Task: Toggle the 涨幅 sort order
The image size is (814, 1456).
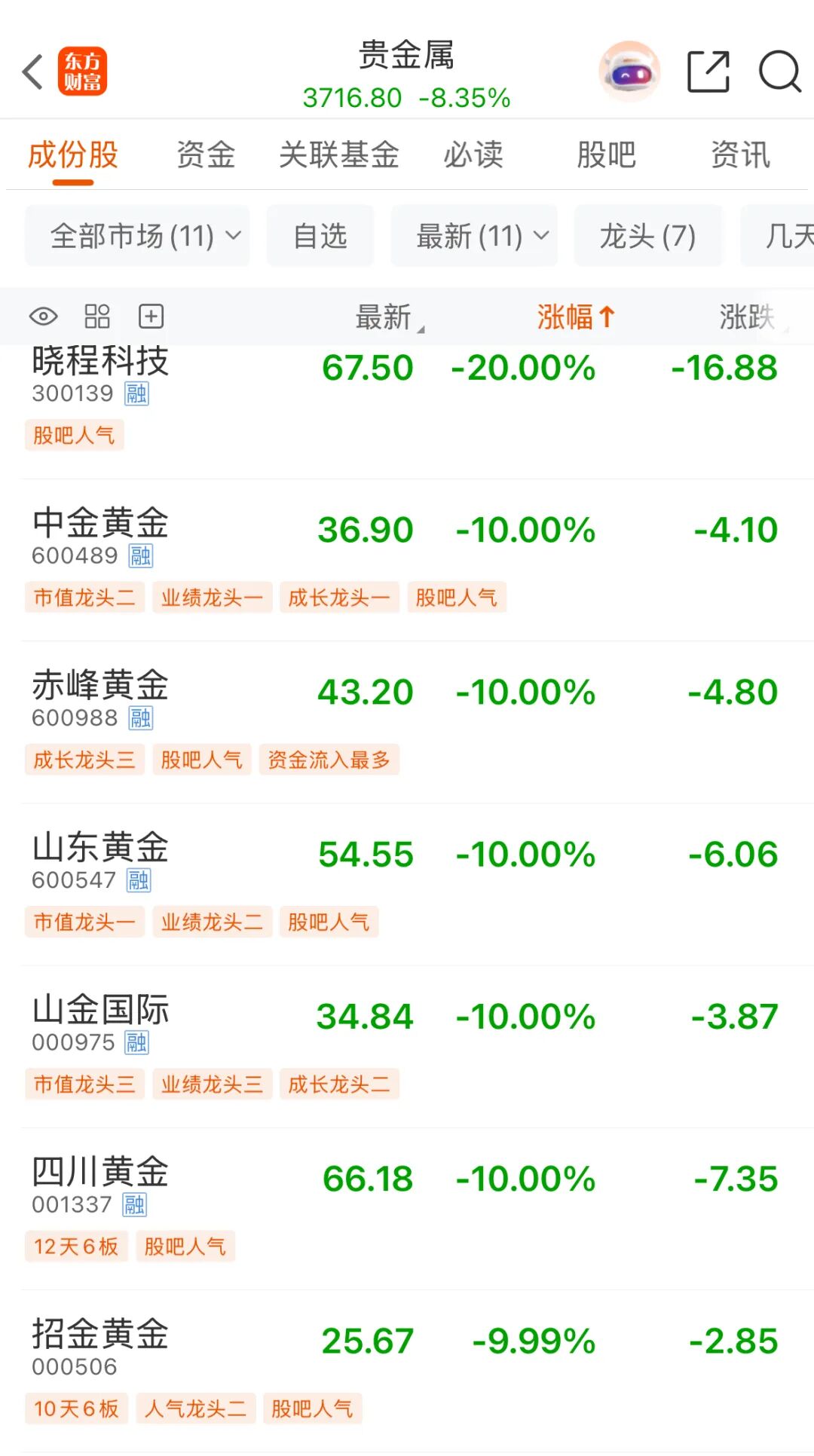Action: click(575, 316)
